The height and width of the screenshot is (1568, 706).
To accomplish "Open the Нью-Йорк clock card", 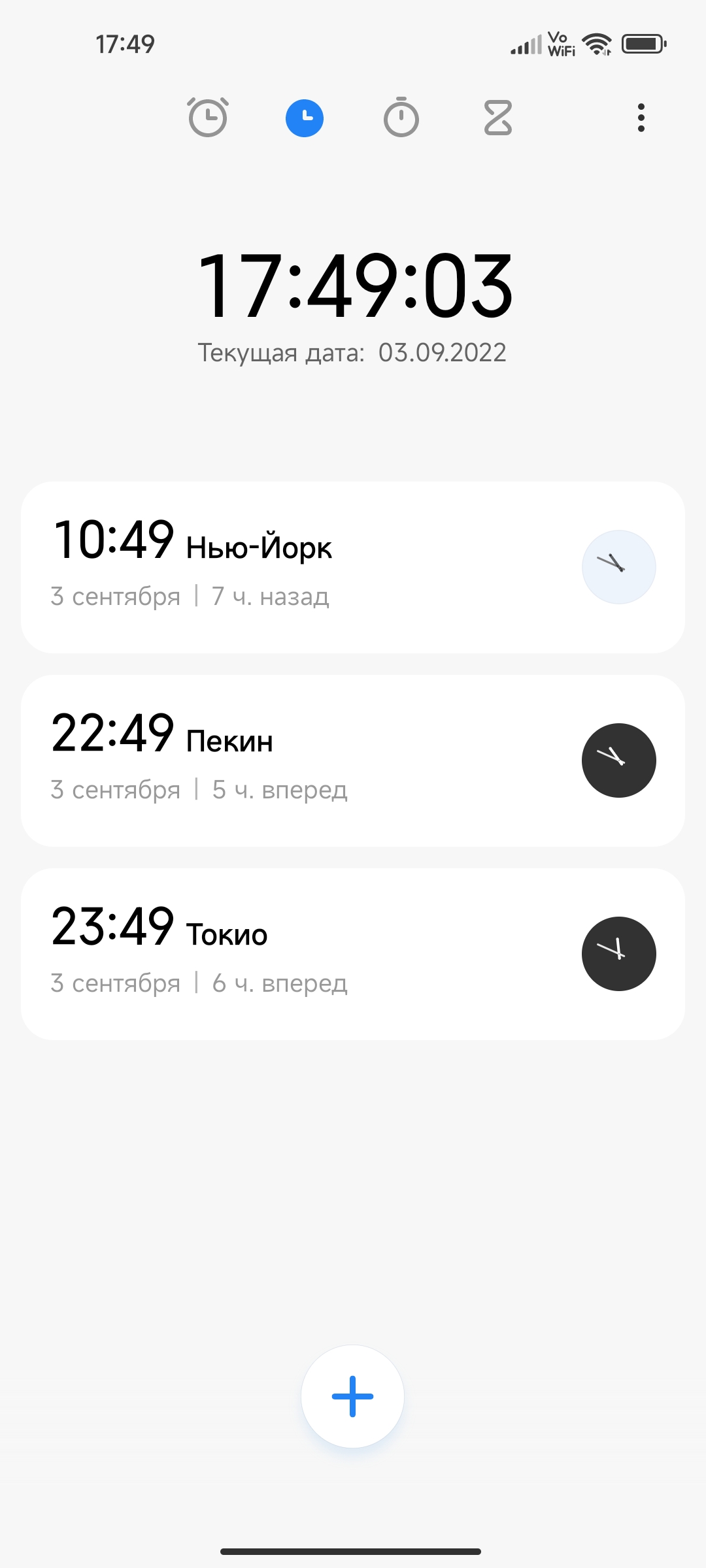I will [353, 567].
